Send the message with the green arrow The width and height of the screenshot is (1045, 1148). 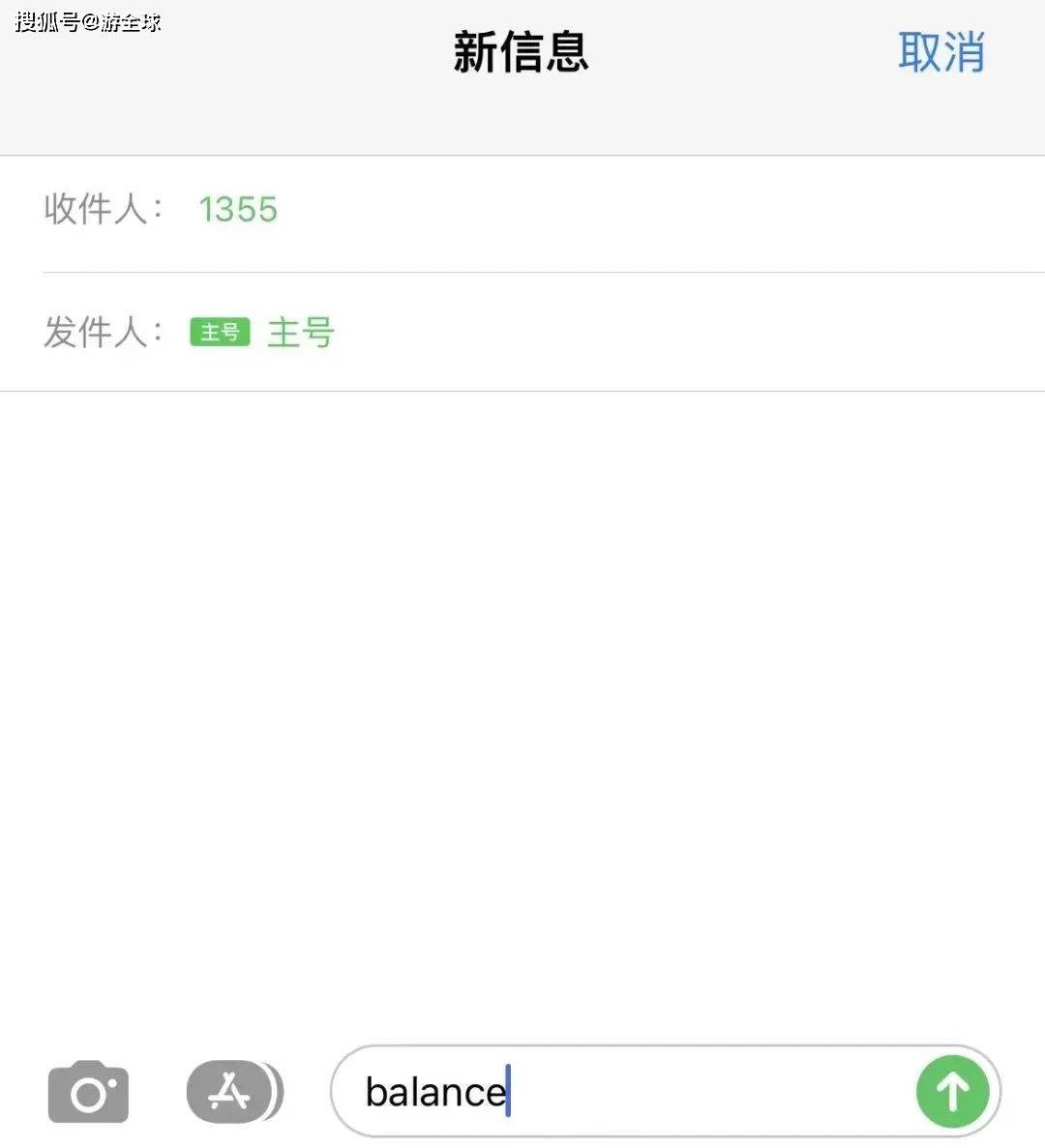pos(952,1092)
